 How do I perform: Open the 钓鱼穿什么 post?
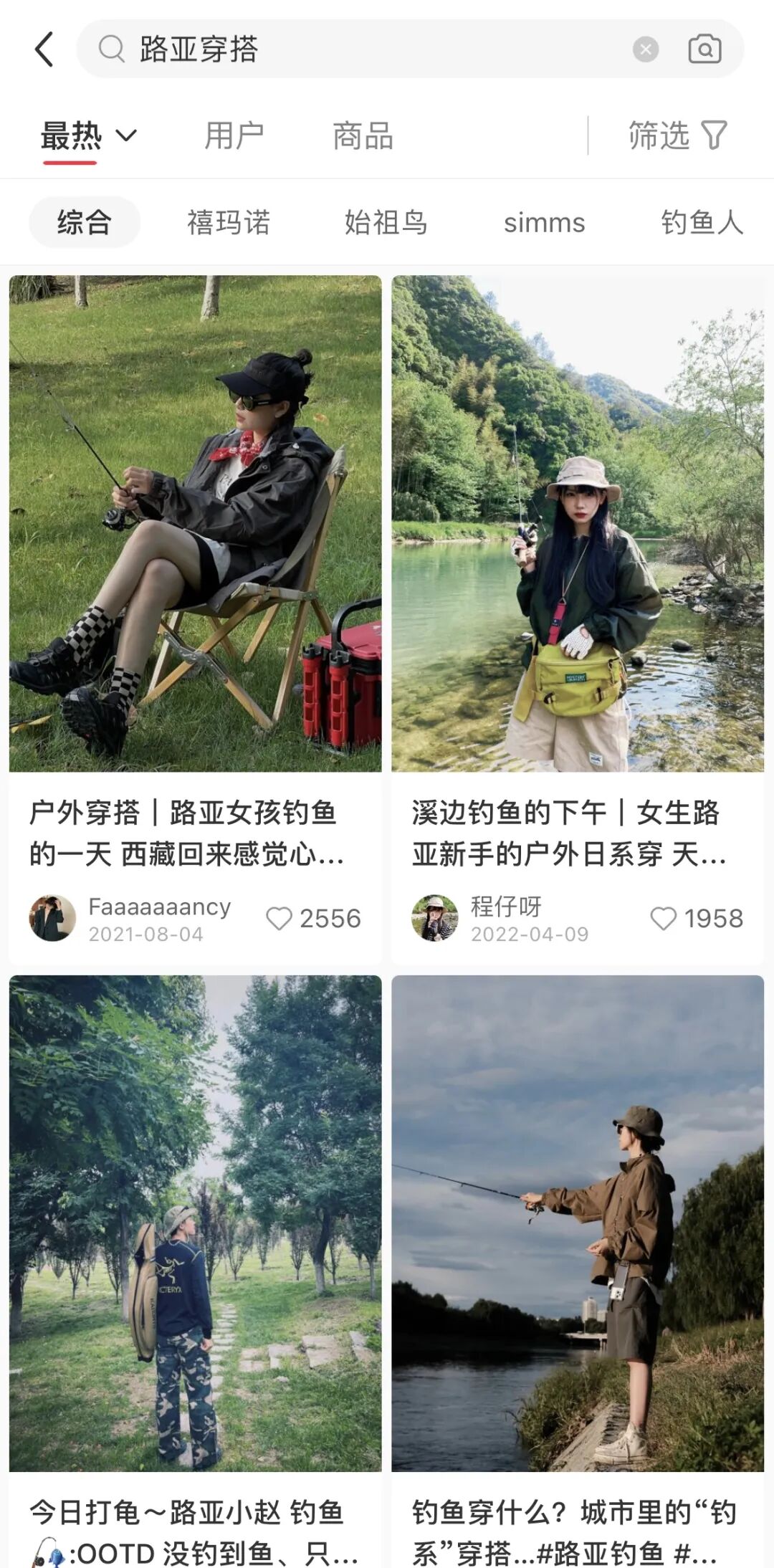577,1225
